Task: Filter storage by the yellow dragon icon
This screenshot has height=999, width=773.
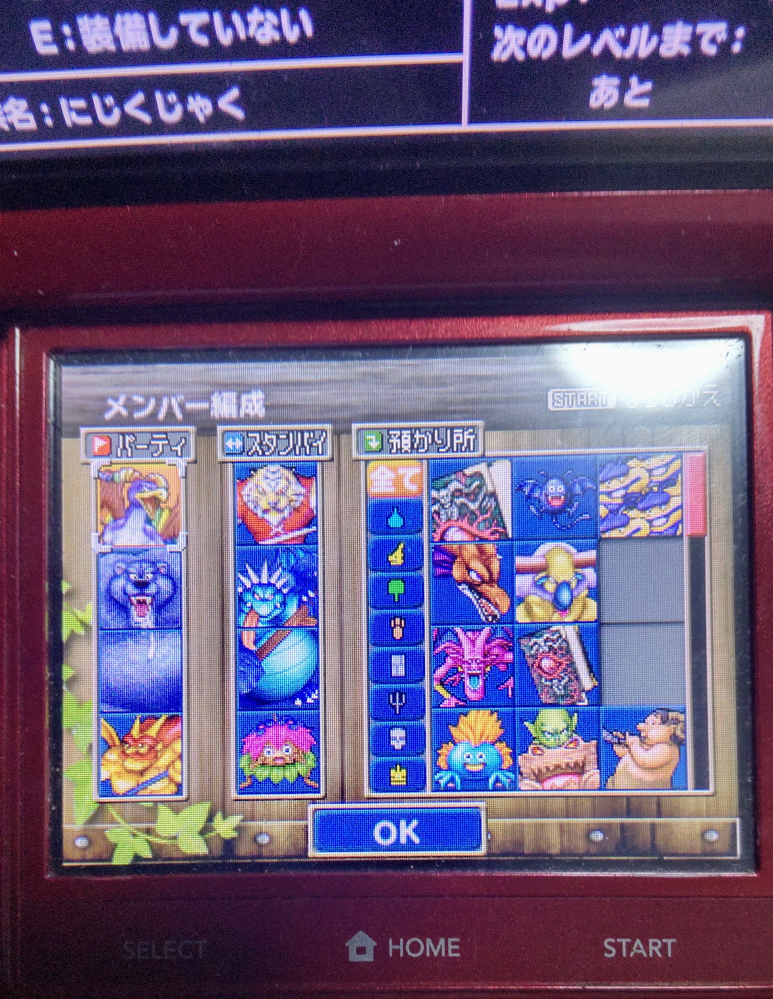Action: [396, 553]
